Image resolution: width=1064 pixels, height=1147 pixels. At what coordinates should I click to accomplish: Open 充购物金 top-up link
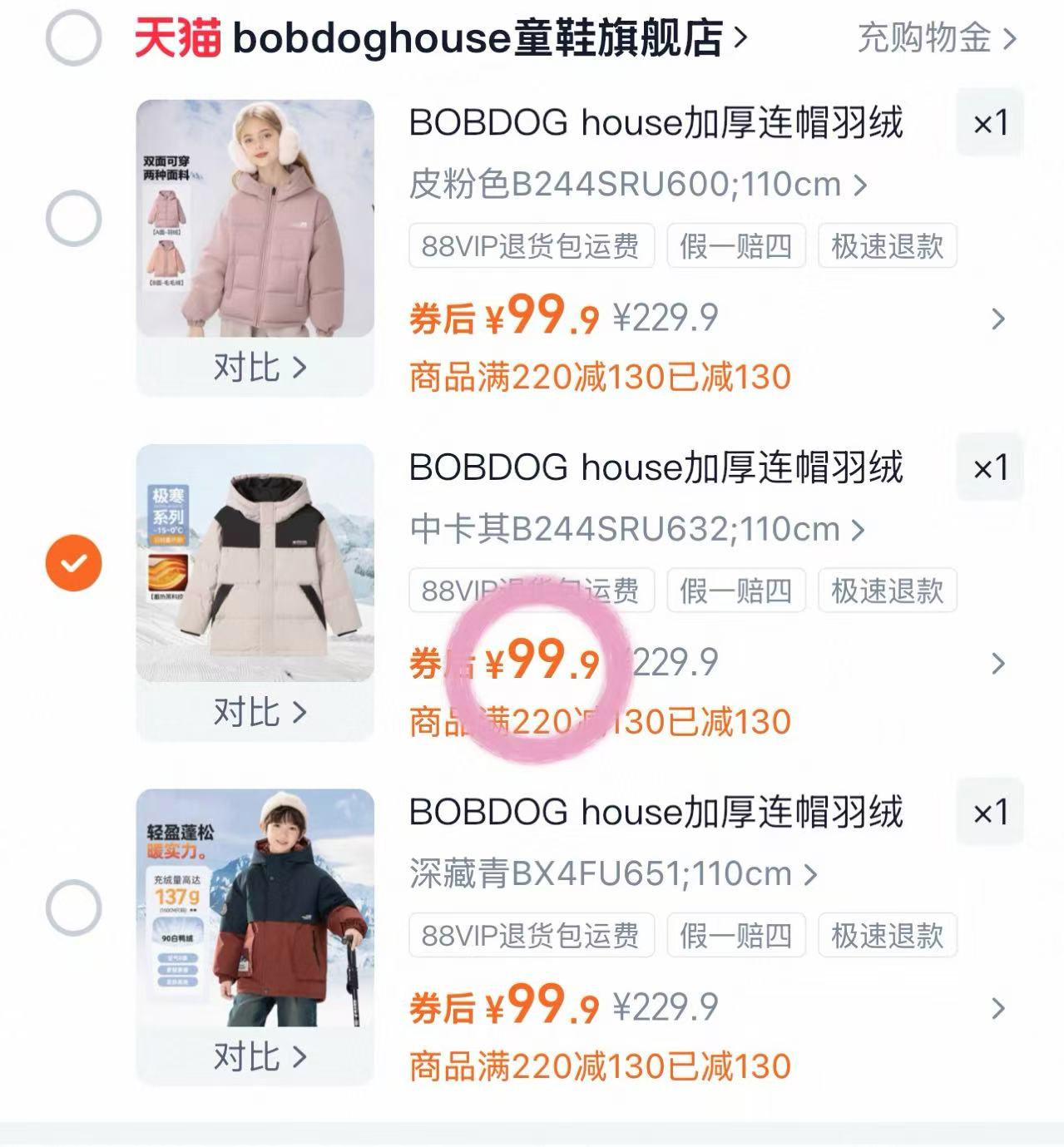[x=936, y=38]
